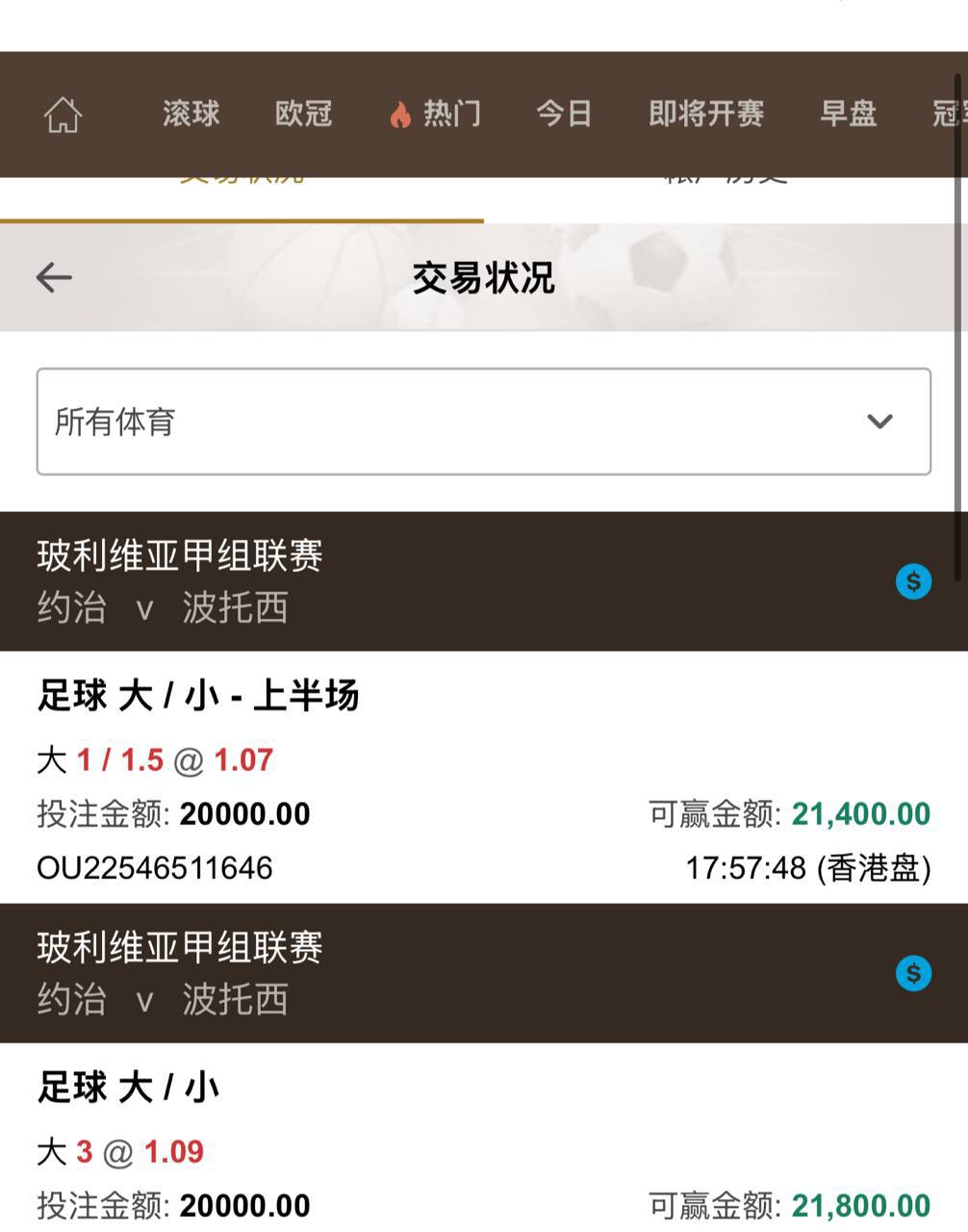Switch to the 欧冠 tab
The height and width of the screenshot is (1232, 968).
point(304,114)
